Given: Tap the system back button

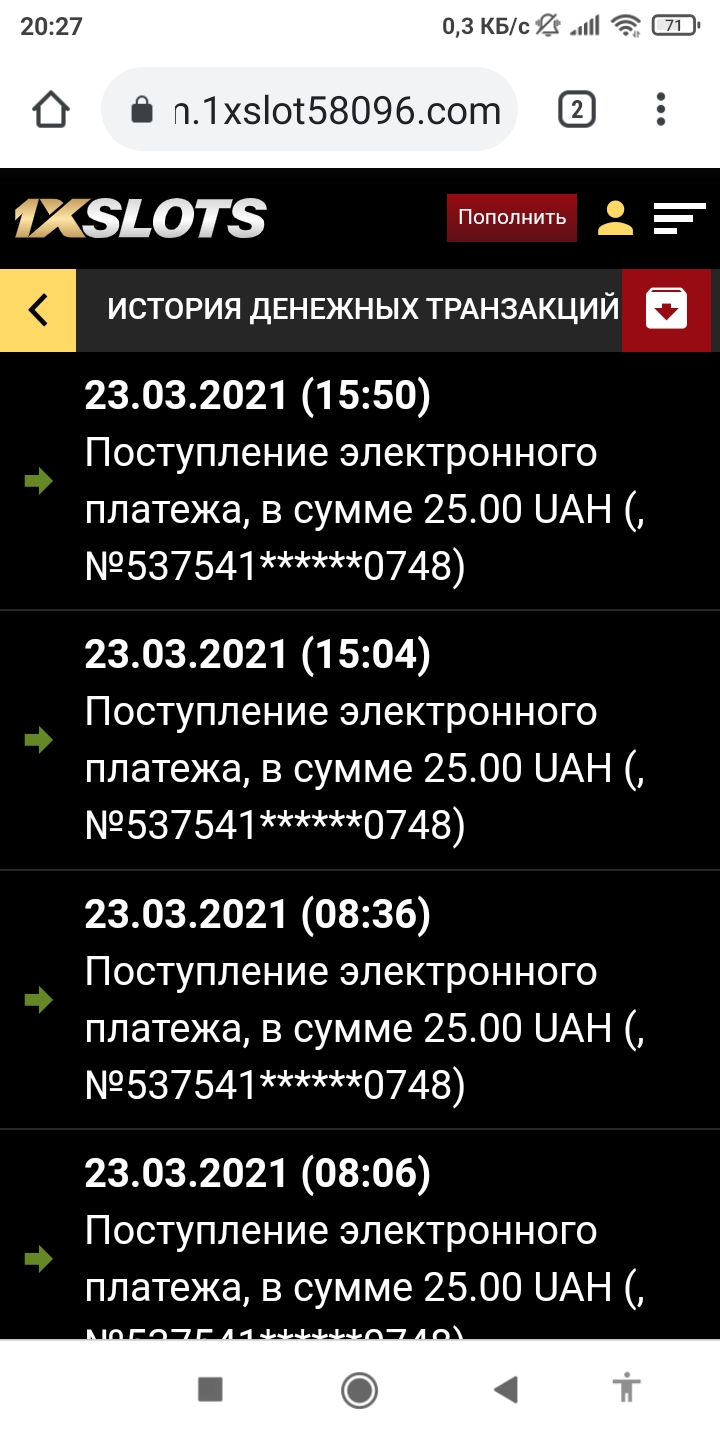Looking at the screenshot, I should coord(506,1389).
